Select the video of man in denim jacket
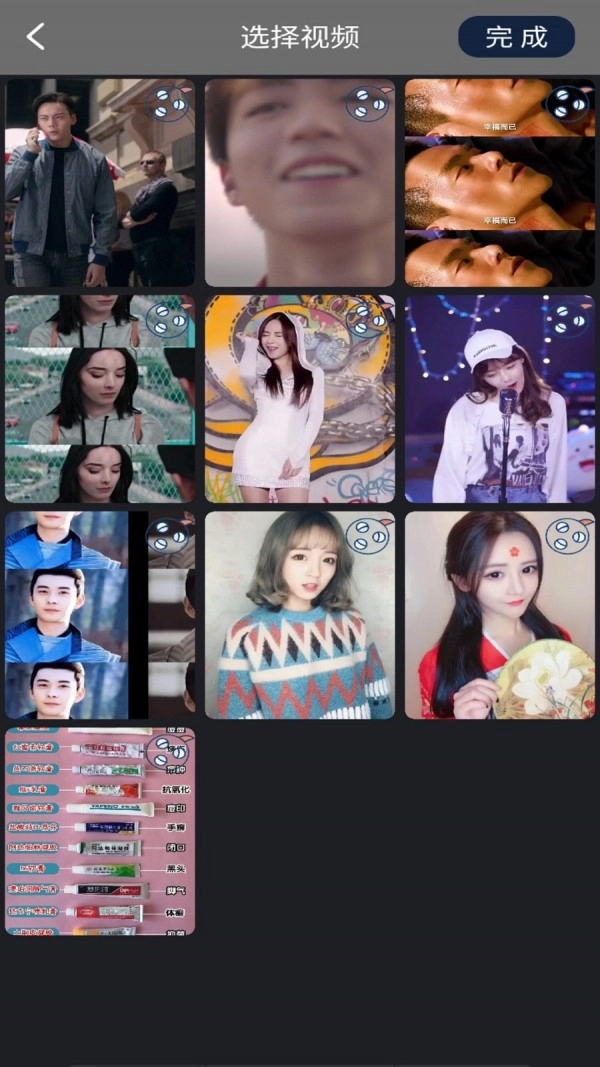This screenshot has width=600, height=1067. click(100, 183)
